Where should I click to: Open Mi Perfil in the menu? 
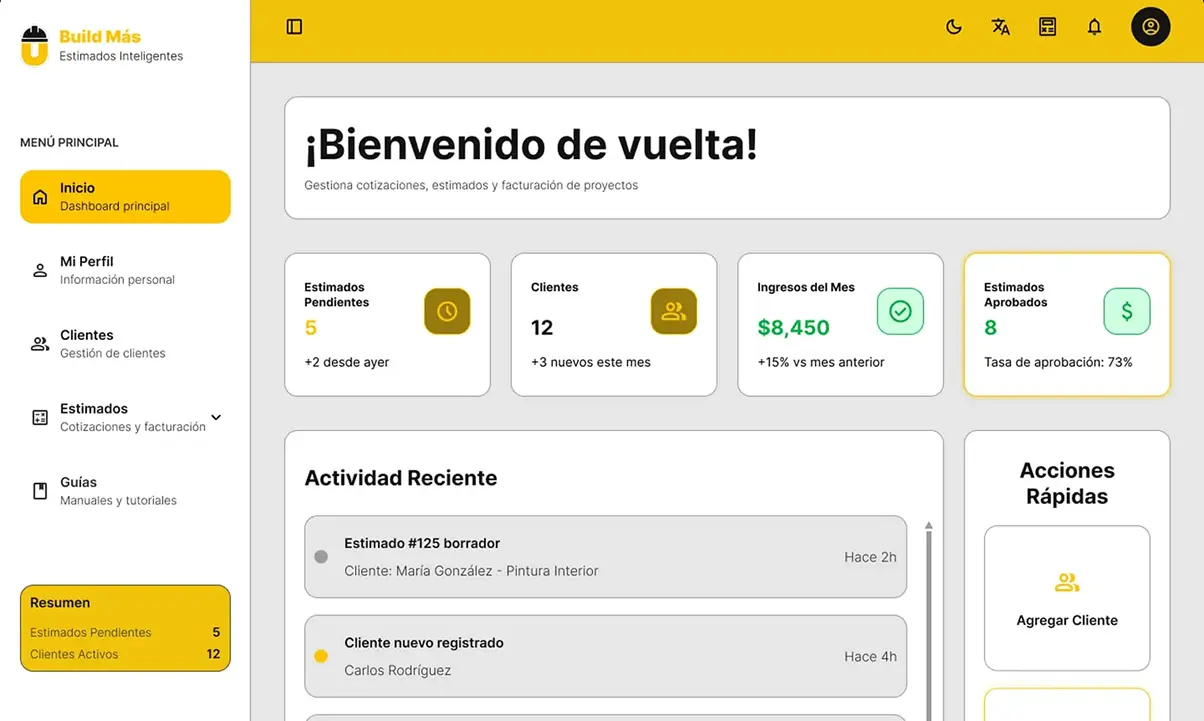[x=125, y=270]
